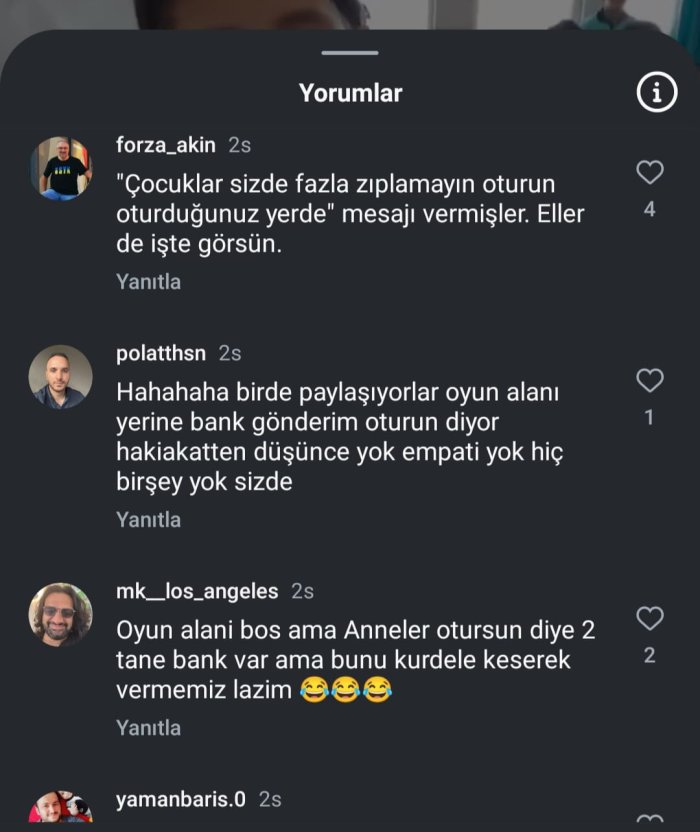The height and width of the screenshot is (832, 700).
Task: Reply to forza_akin's comment with Yanıtla
Action: point(148,282)
